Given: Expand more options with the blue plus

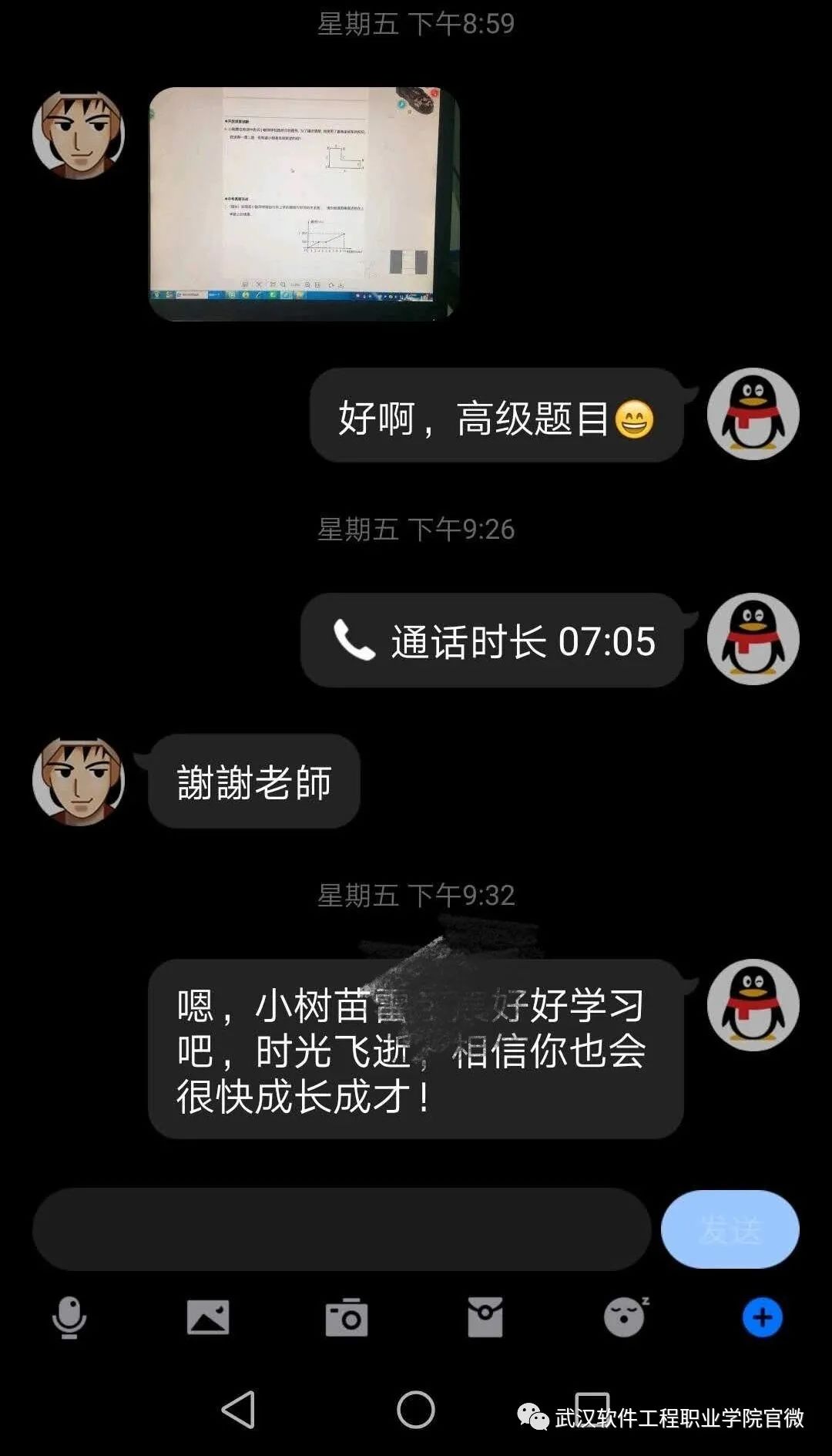Looking at the screenshot, I should point(762,1317).
